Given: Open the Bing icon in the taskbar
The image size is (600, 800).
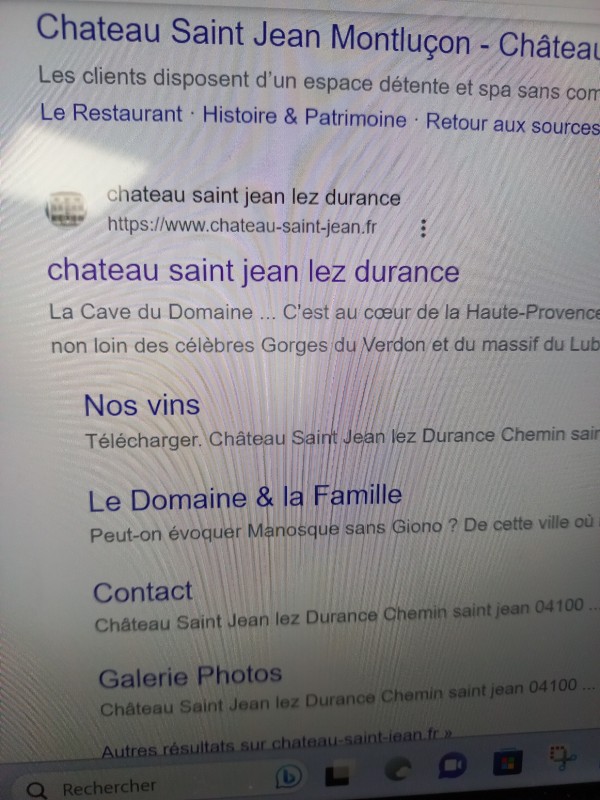Looking at the screenshot, I should [289, 774].
